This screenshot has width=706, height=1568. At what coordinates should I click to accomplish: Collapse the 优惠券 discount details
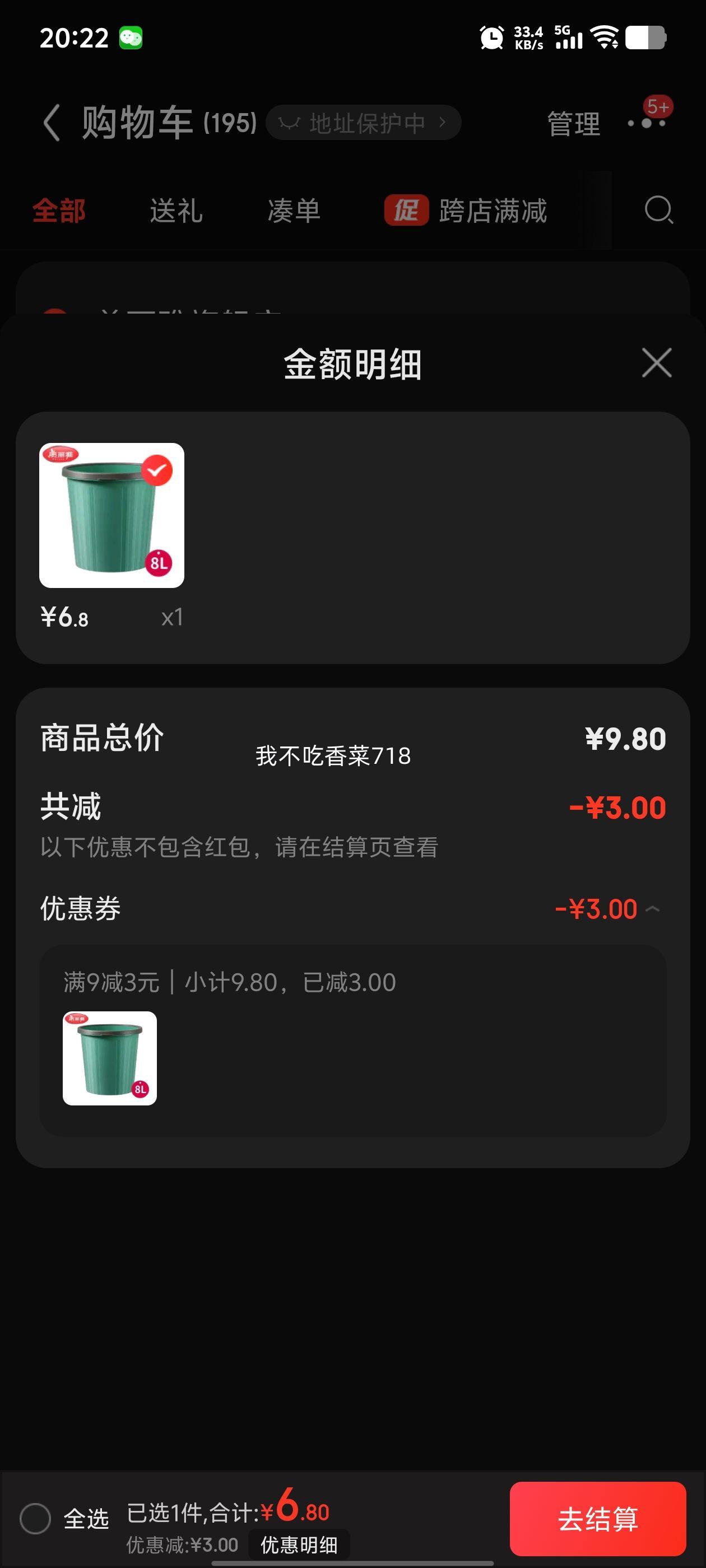[x=653, y=909]
